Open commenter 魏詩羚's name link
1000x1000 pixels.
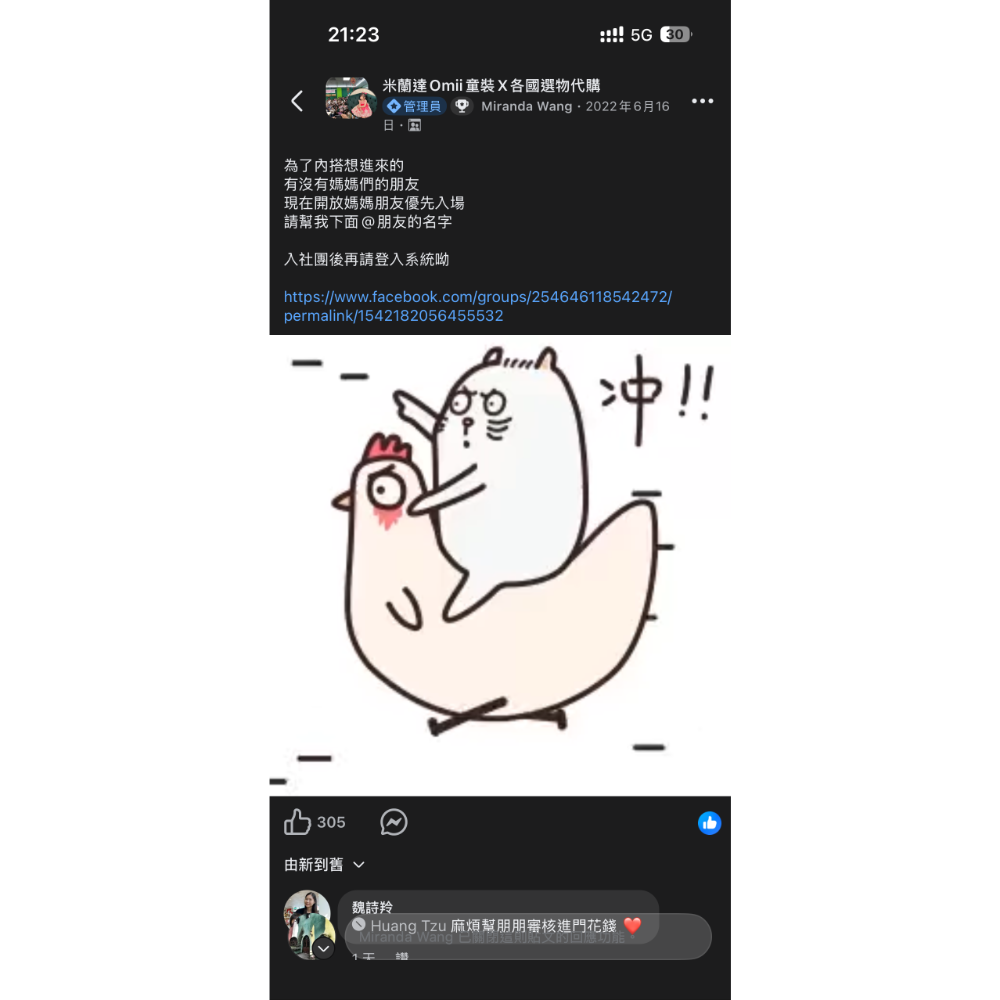(x=373, y=906)
